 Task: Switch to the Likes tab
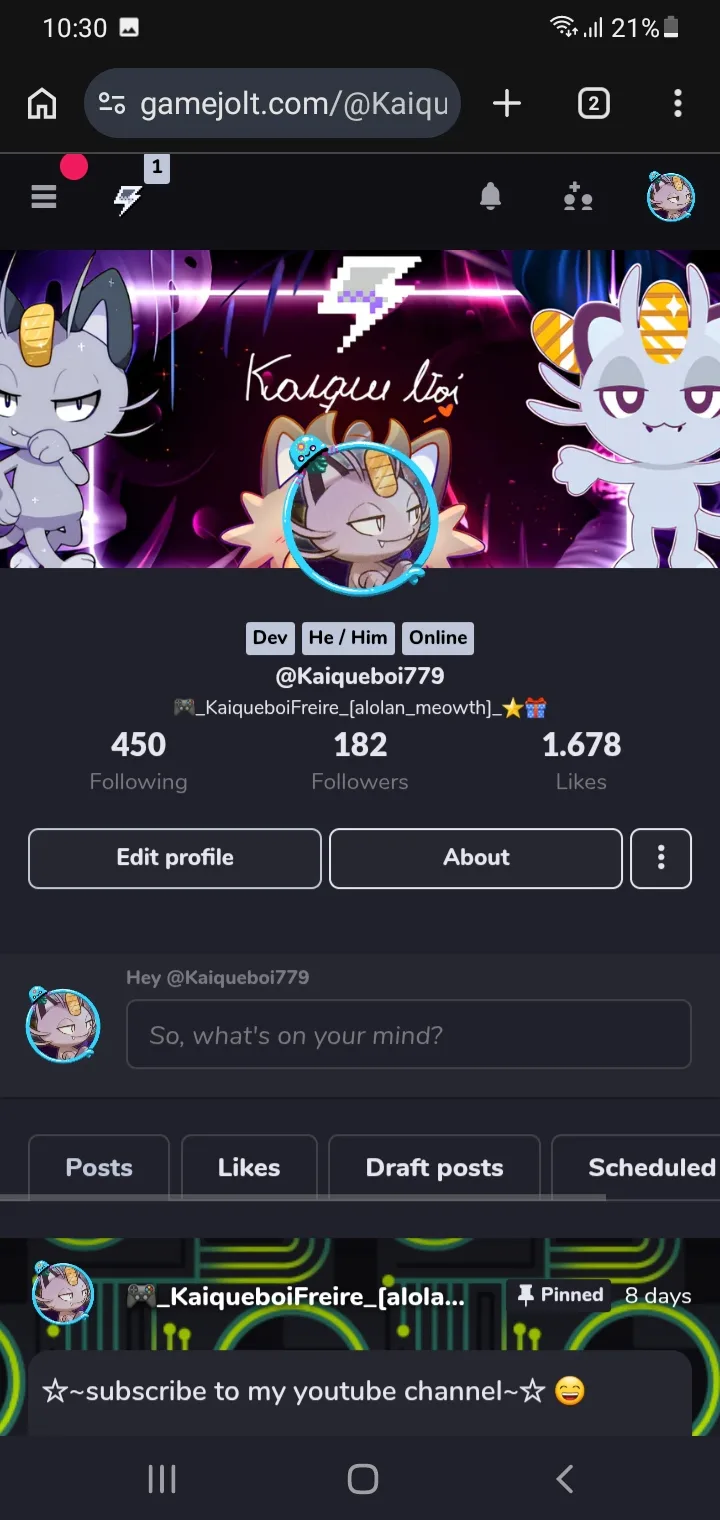(249, 1167)
